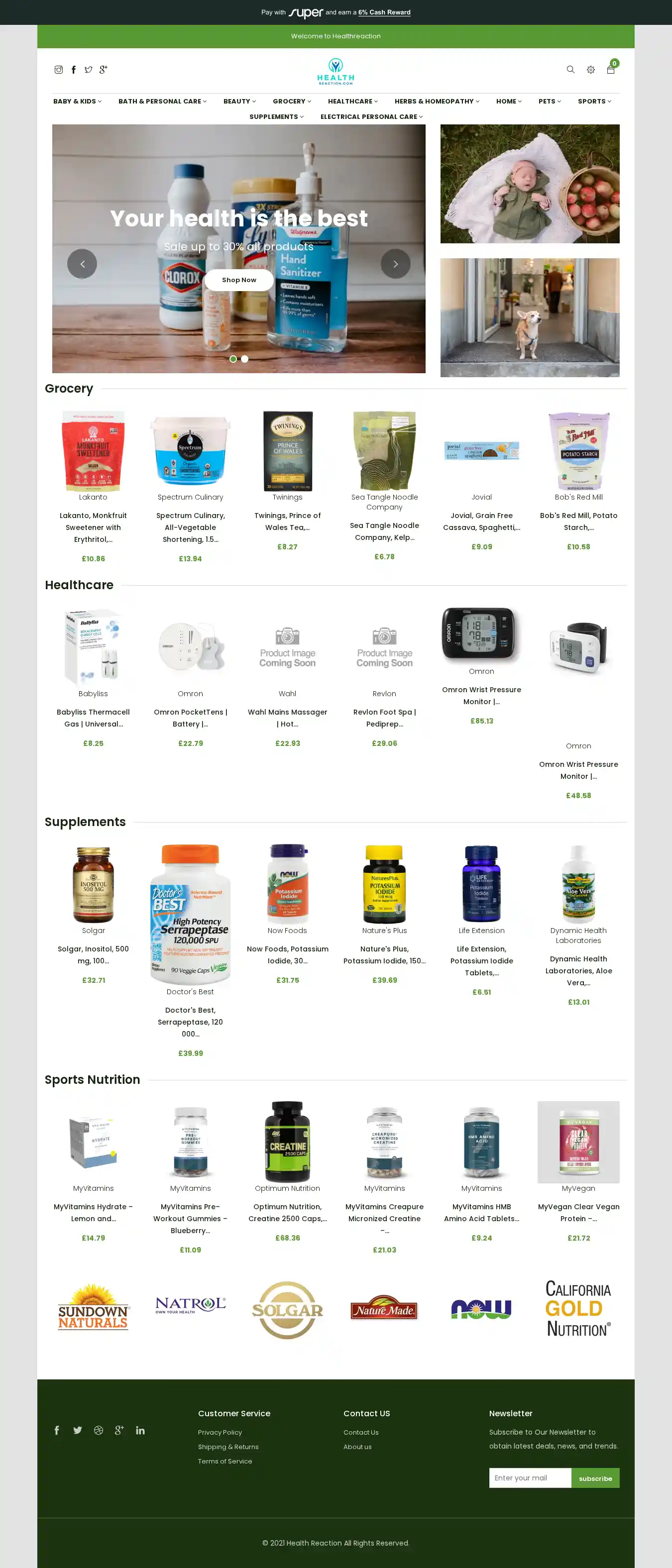Expand Electrical Personal Care menu
The width and height of the screenshot is (672, 1568).
pos(371,116)
